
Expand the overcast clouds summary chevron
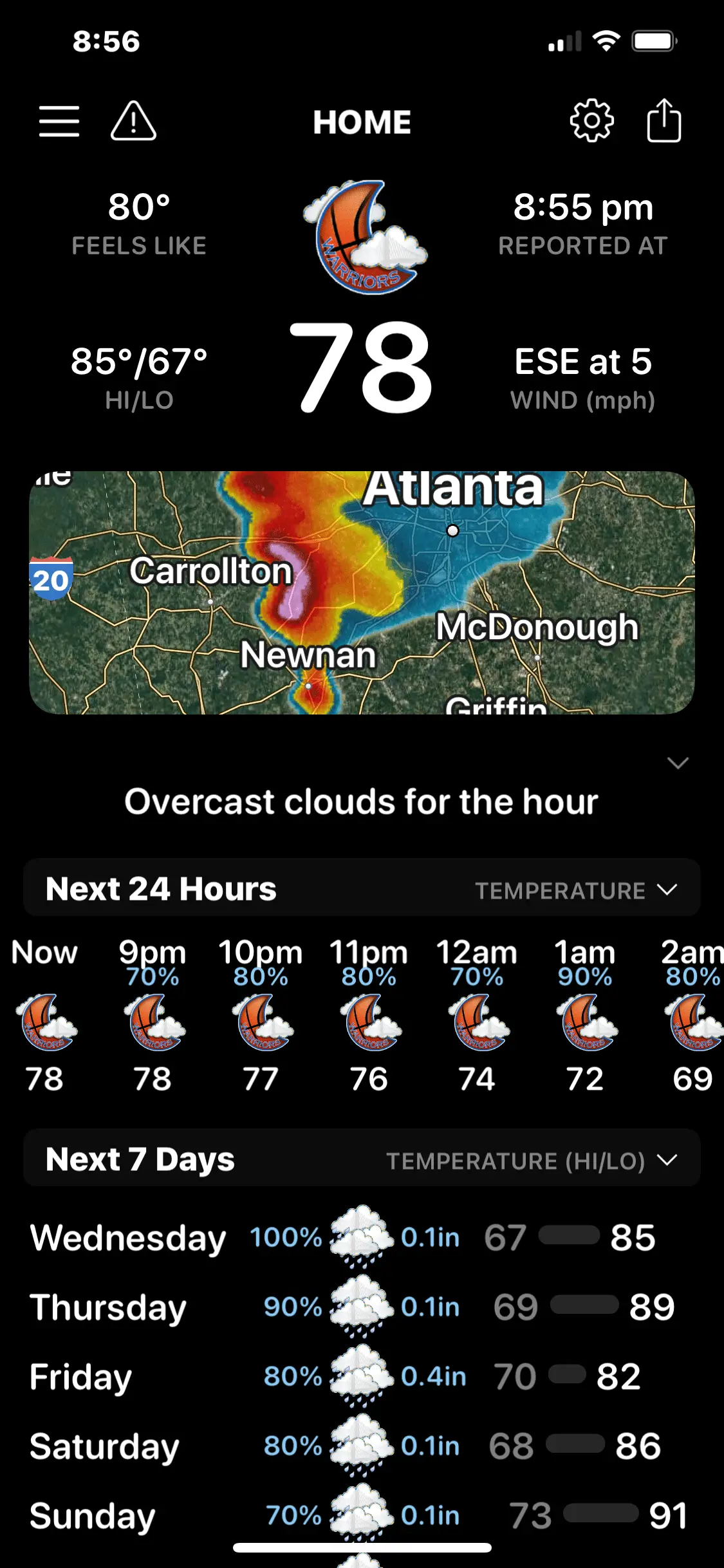click(x=678, y=763)
